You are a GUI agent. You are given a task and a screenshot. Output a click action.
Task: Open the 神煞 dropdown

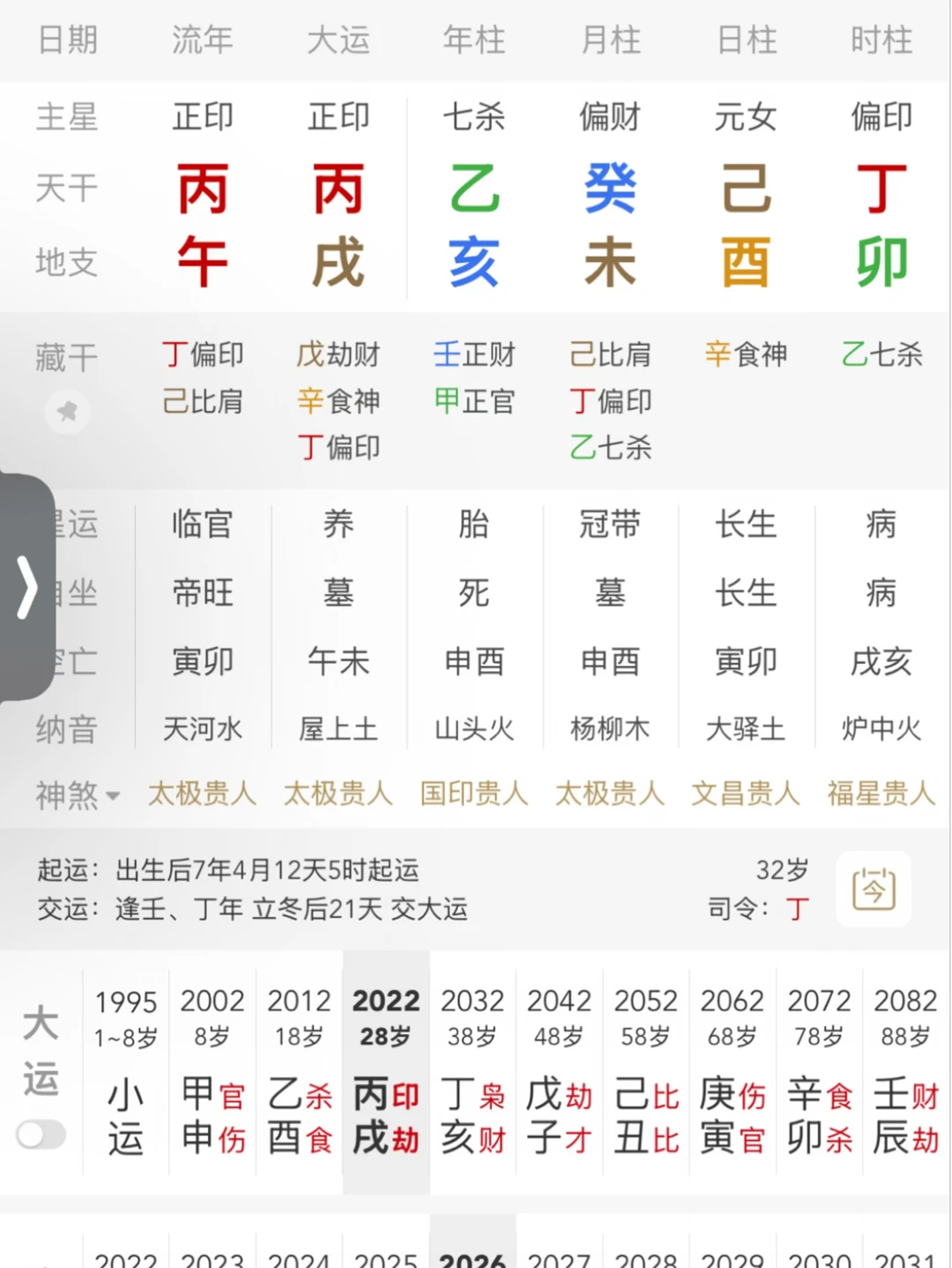coord(77,795)
